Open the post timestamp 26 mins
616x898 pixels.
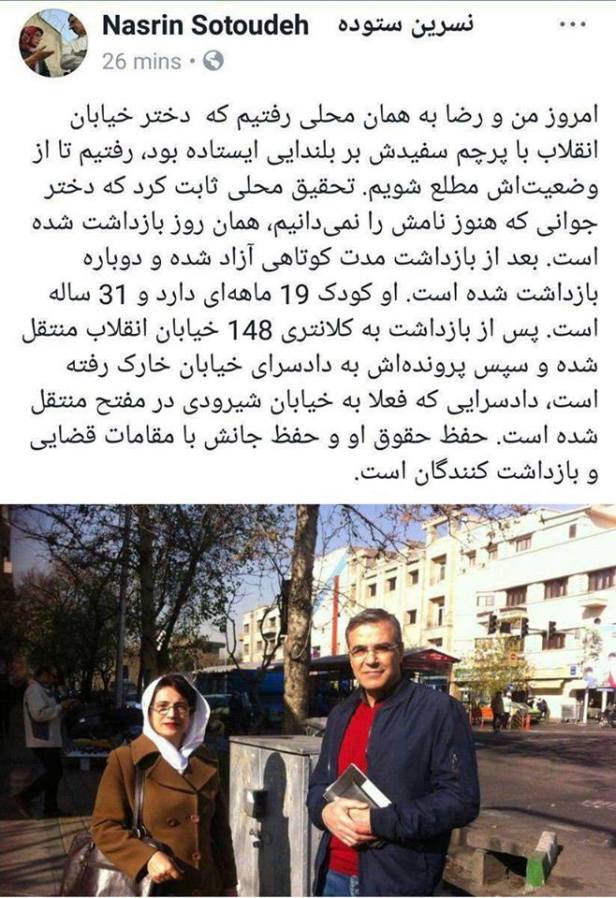tap(141, 62)
